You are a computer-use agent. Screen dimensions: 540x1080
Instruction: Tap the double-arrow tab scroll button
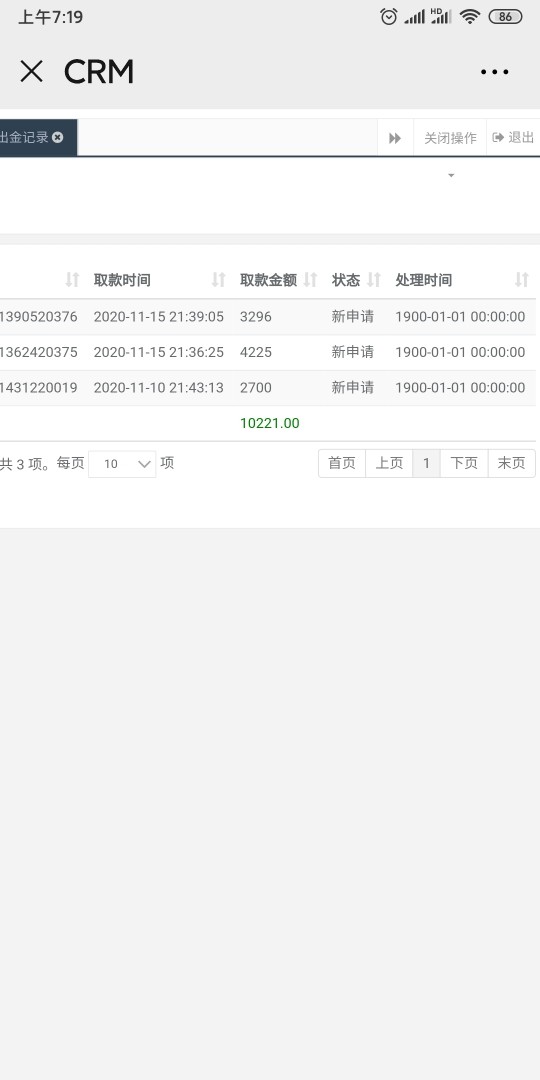(x=395, y=138)
